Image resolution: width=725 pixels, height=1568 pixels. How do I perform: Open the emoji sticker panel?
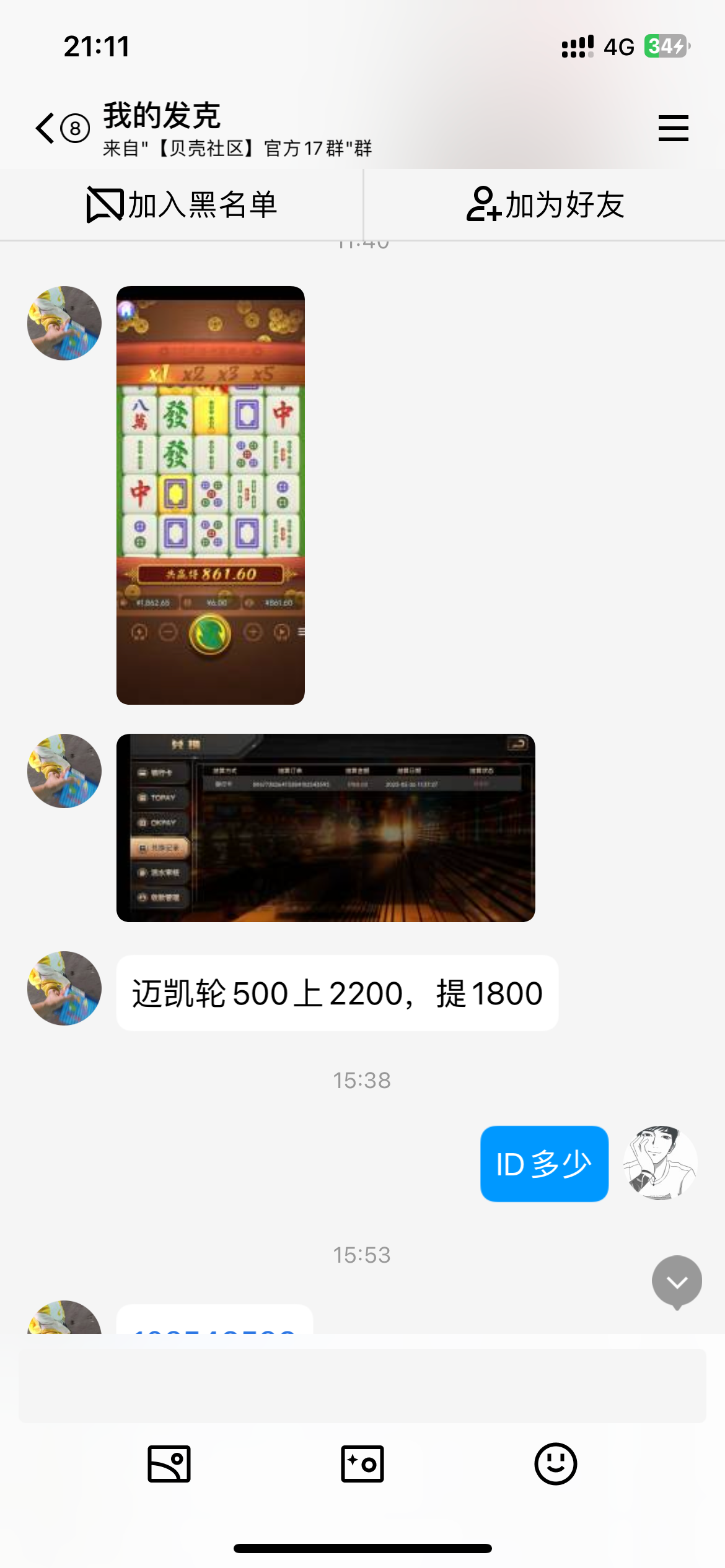(555, 1464)
